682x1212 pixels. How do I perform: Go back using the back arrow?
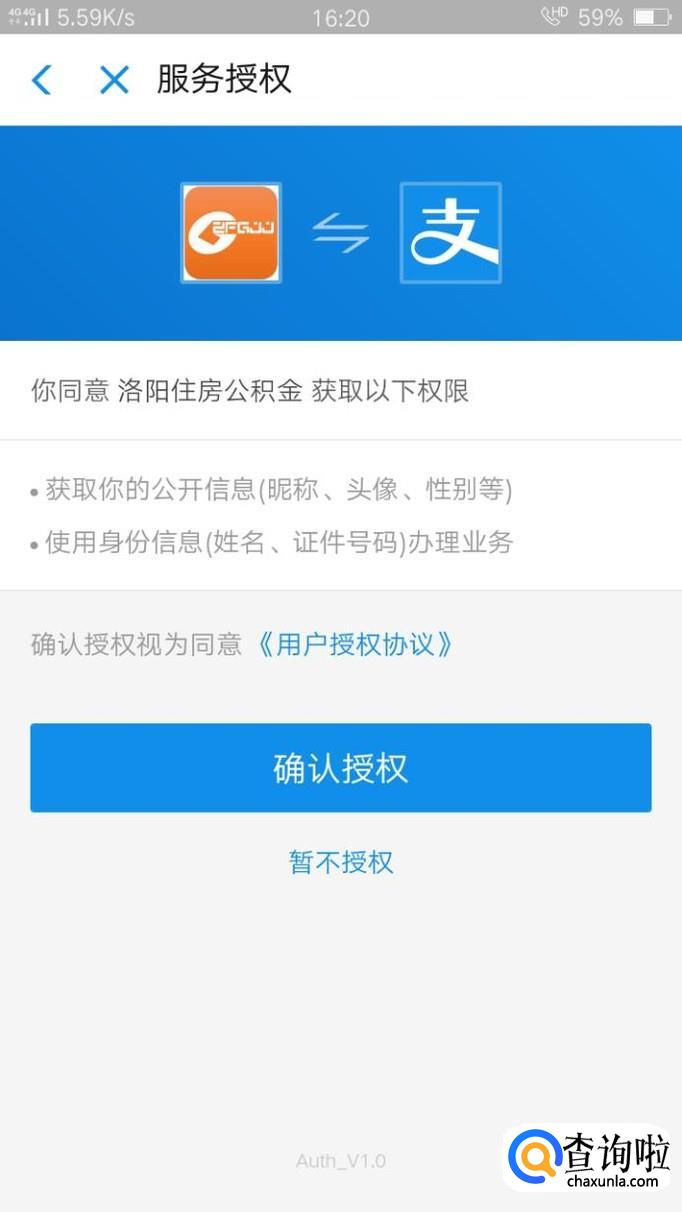click(x=41, y=80)
